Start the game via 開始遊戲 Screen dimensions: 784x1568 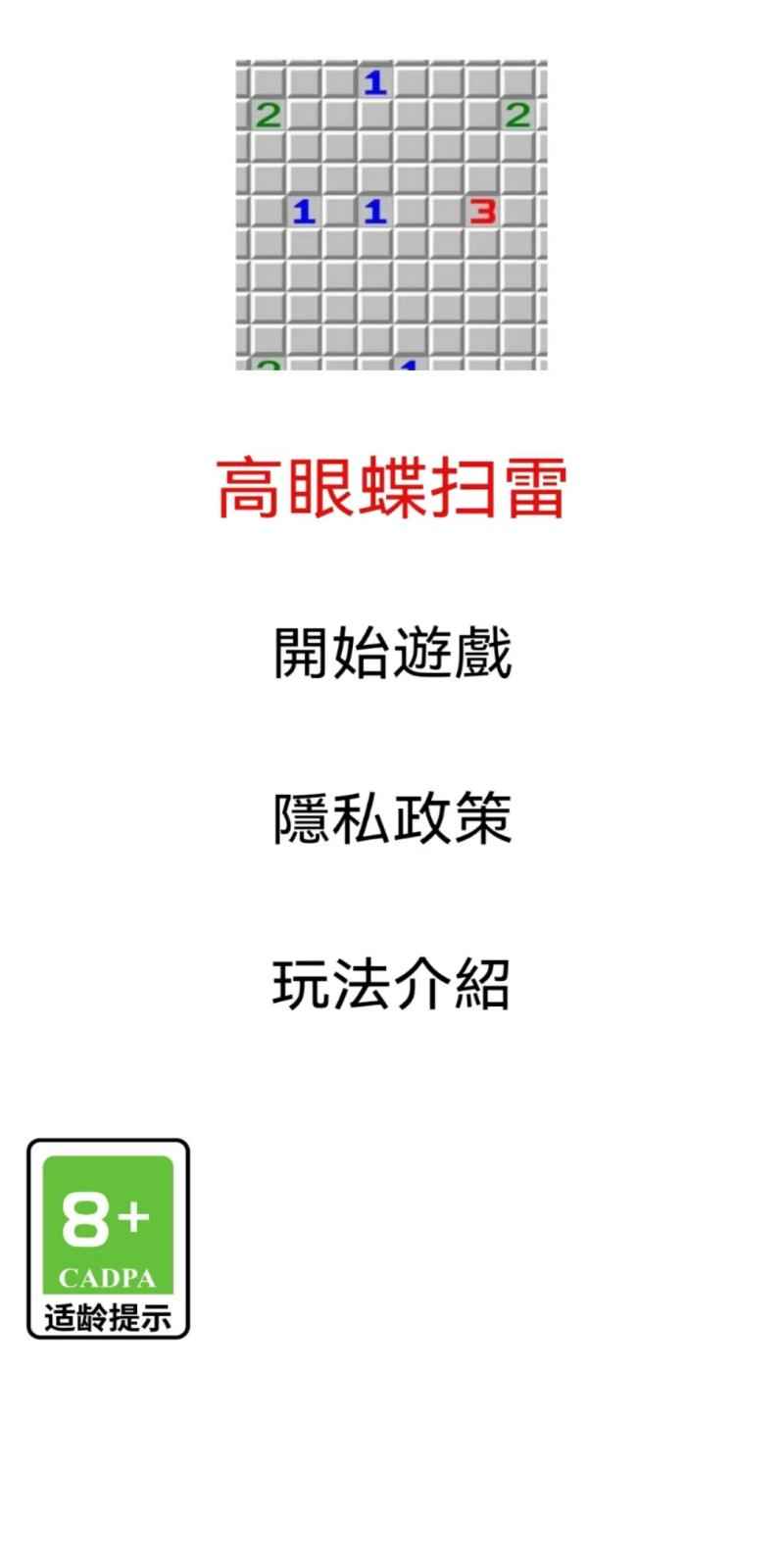392,654
